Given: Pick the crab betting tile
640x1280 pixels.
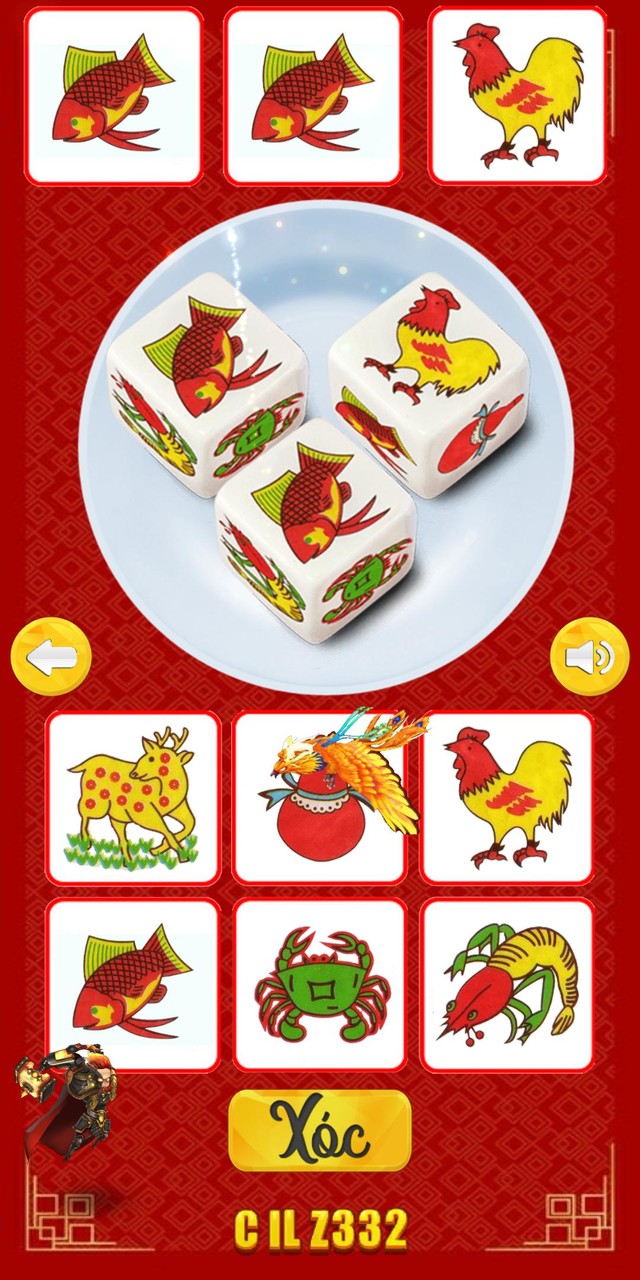Looking at the screenshot, I should 319,984.
